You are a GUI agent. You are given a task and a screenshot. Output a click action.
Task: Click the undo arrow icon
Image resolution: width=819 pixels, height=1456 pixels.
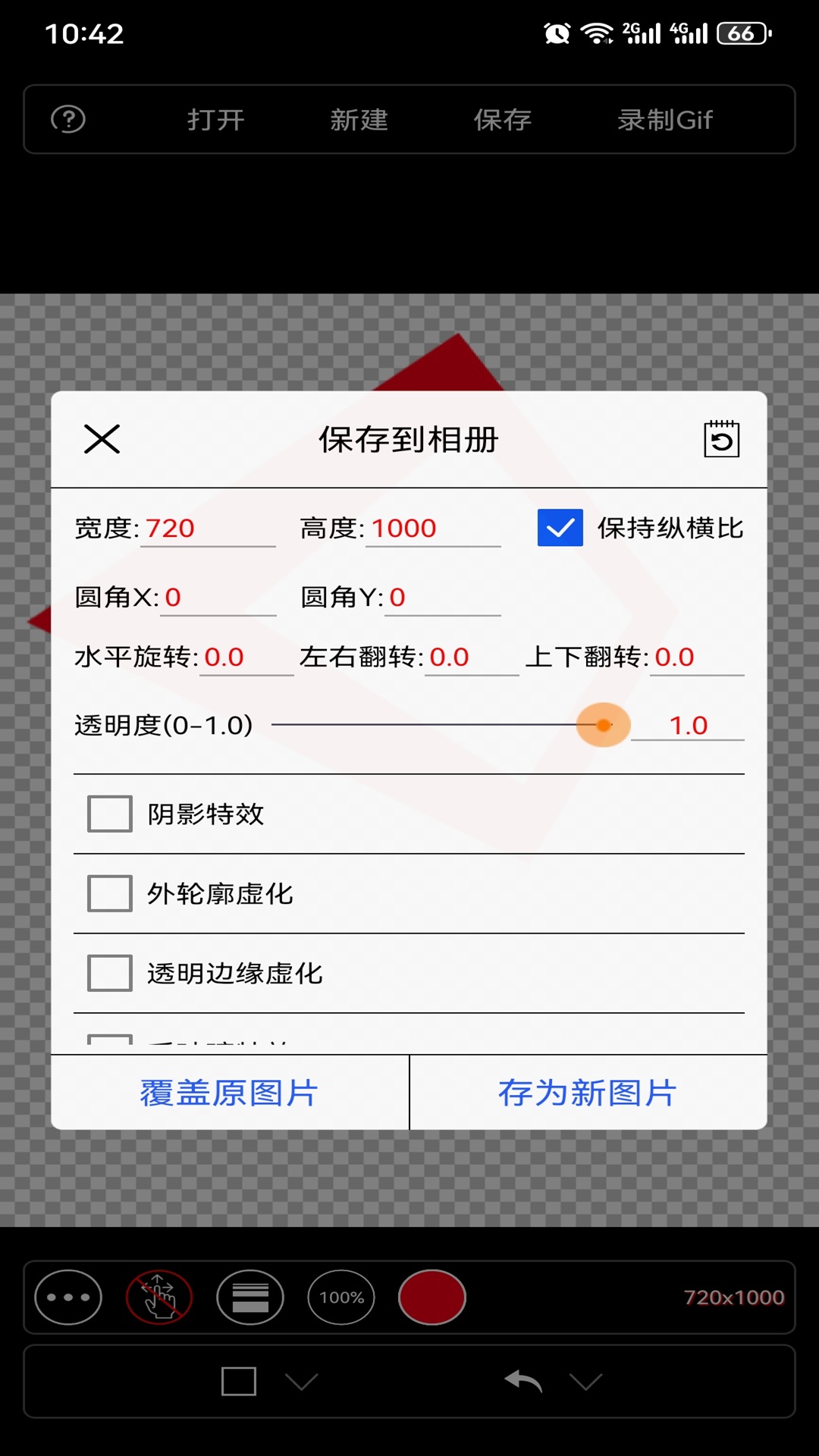click(x=526, y=1382)
